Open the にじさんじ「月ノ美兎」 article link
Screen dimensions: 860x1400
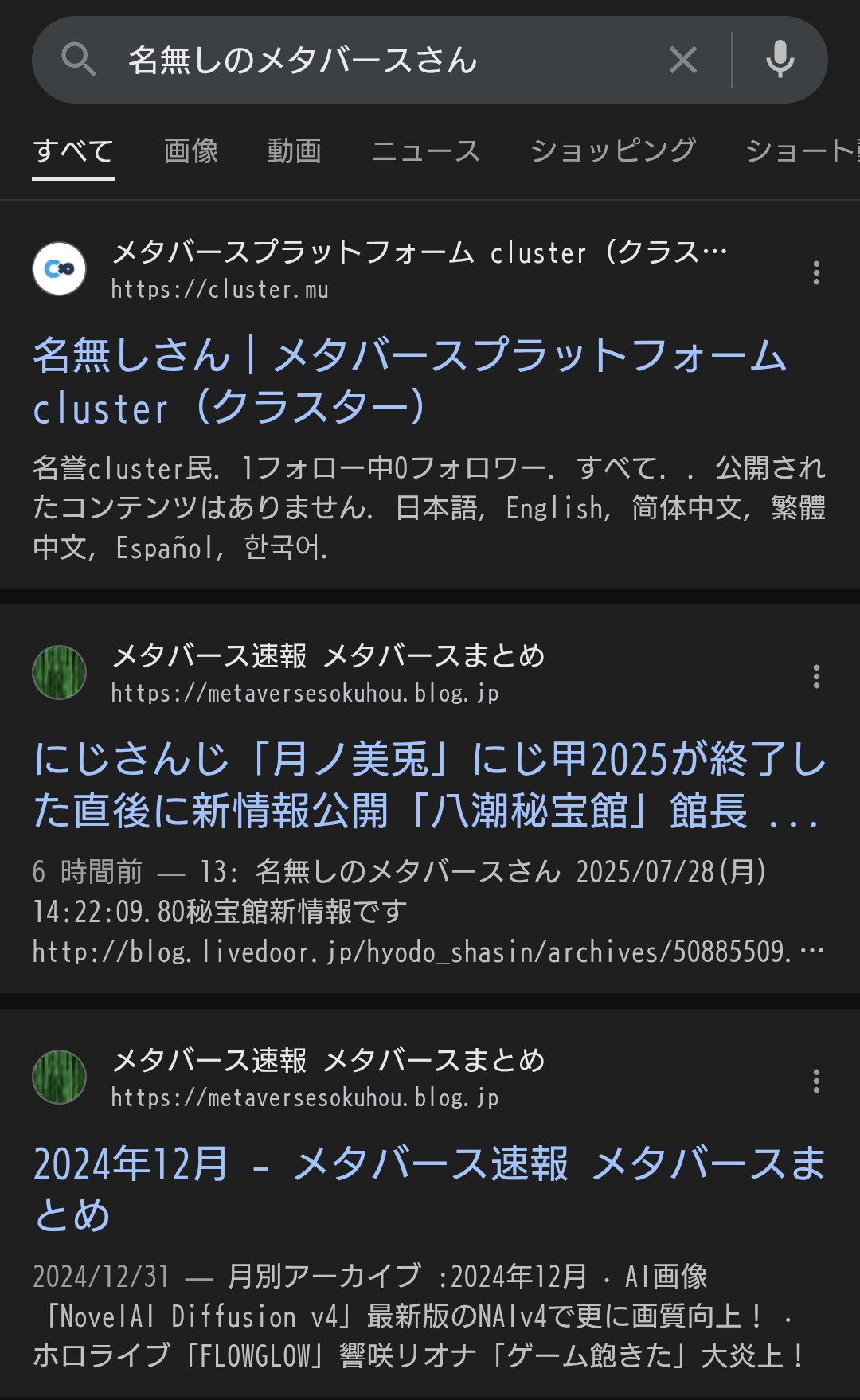click(x=430, y=785)
